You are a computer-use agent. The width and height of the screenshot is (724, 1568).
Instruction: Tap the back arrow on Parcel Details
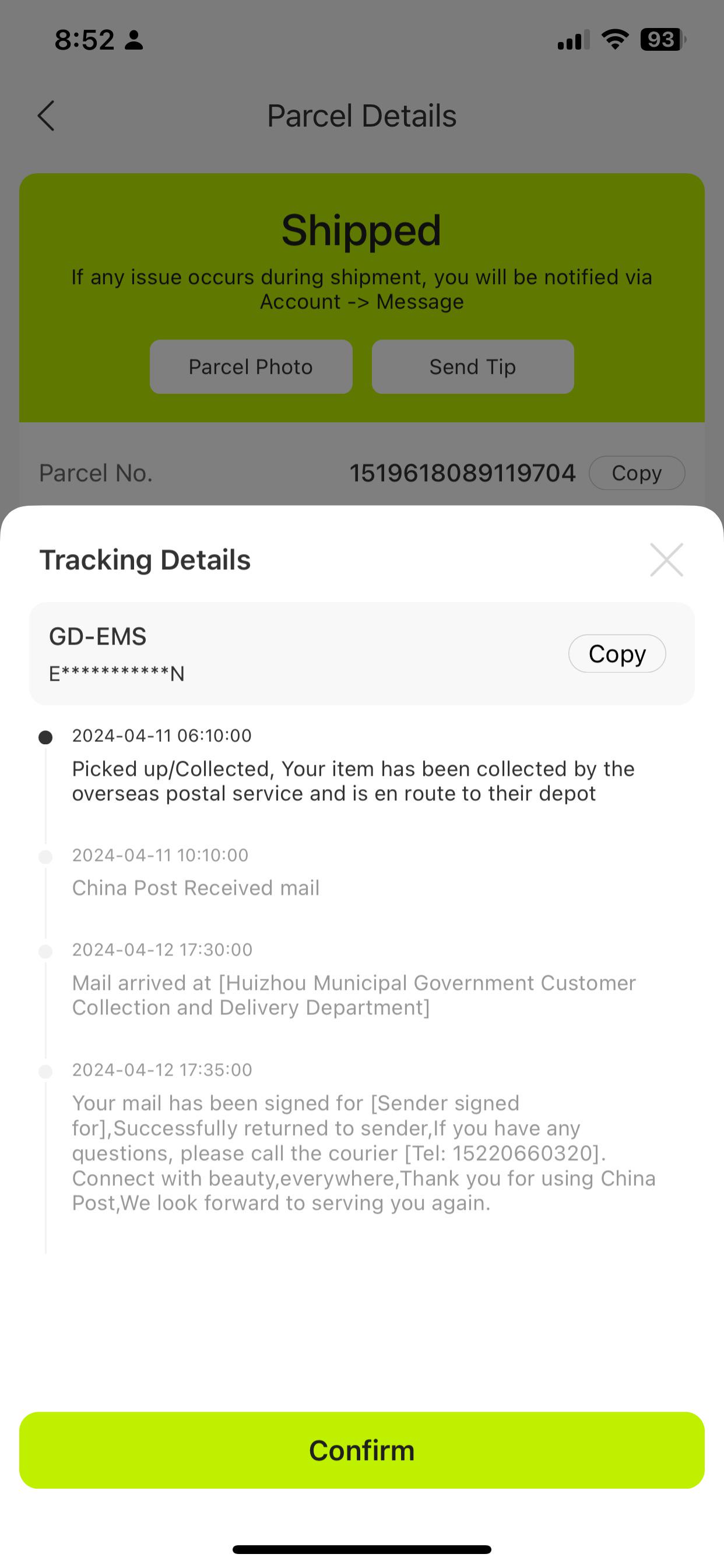point(46,115)
